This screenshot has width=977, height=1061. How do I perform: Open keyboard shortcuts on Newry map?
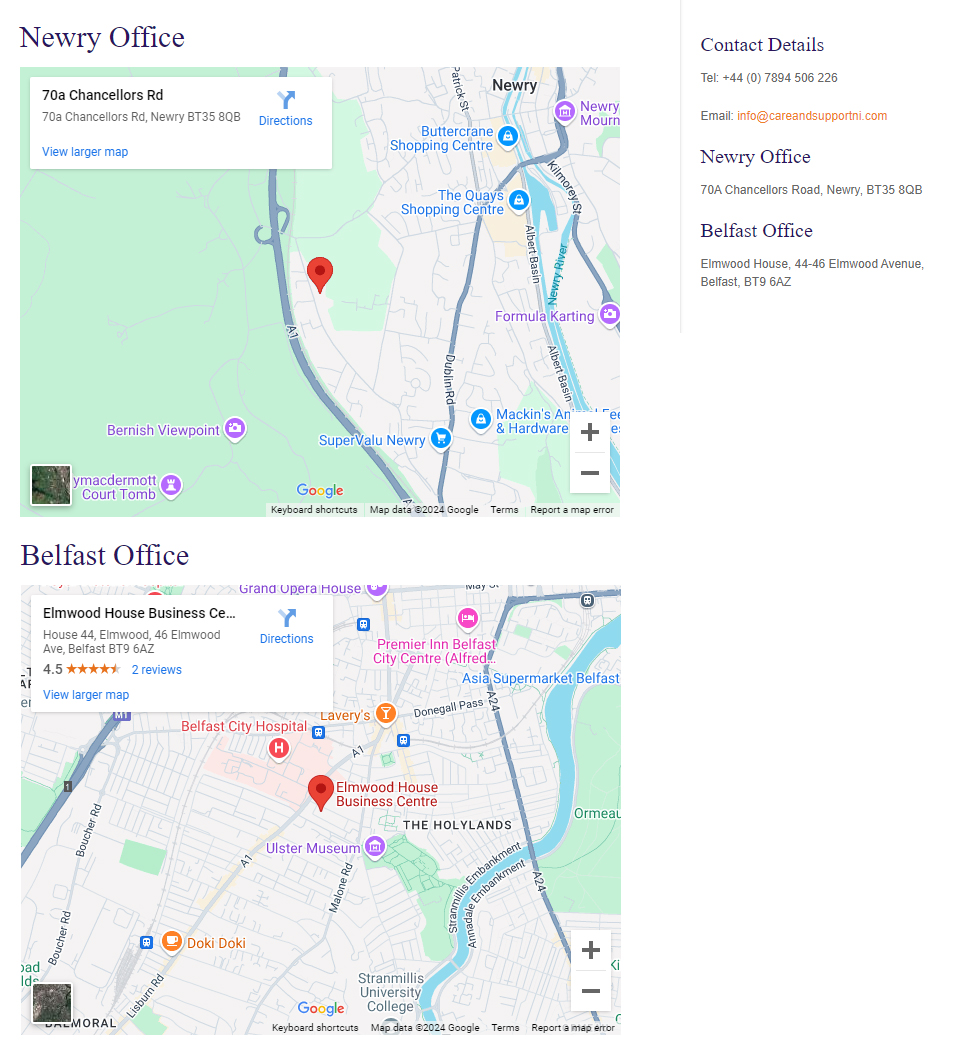point(313,510)
